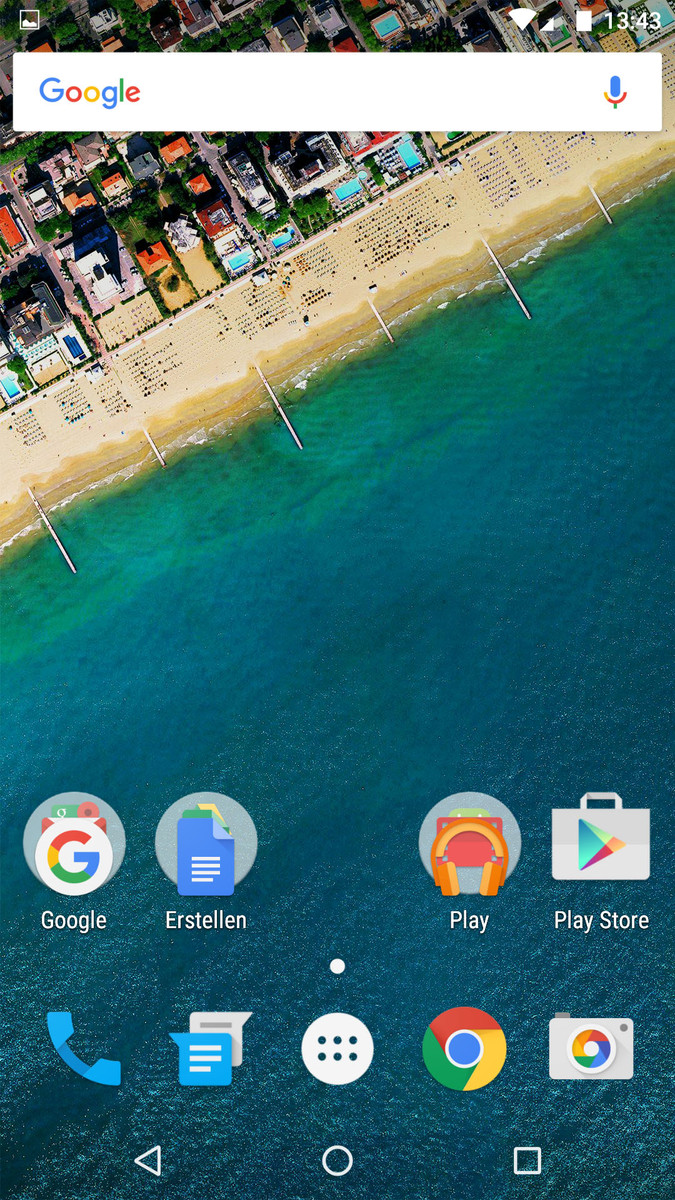Launch the Play Store app

click(601, 845)
